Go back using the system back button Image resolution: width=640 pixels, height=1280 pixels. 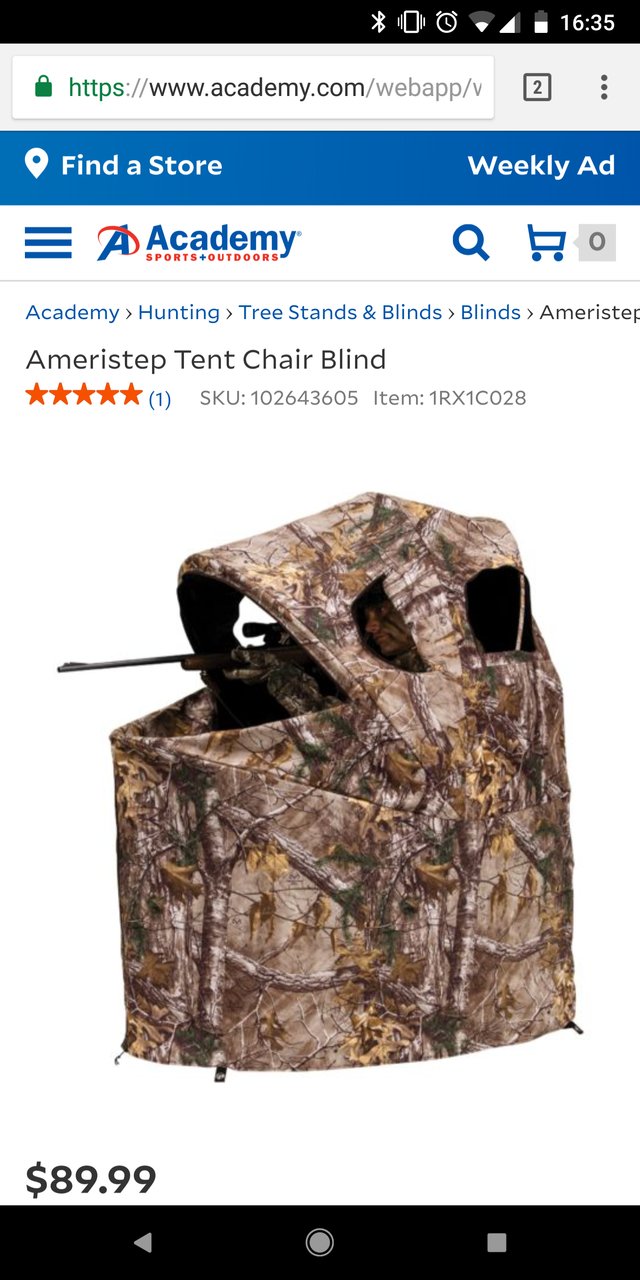143,1242
